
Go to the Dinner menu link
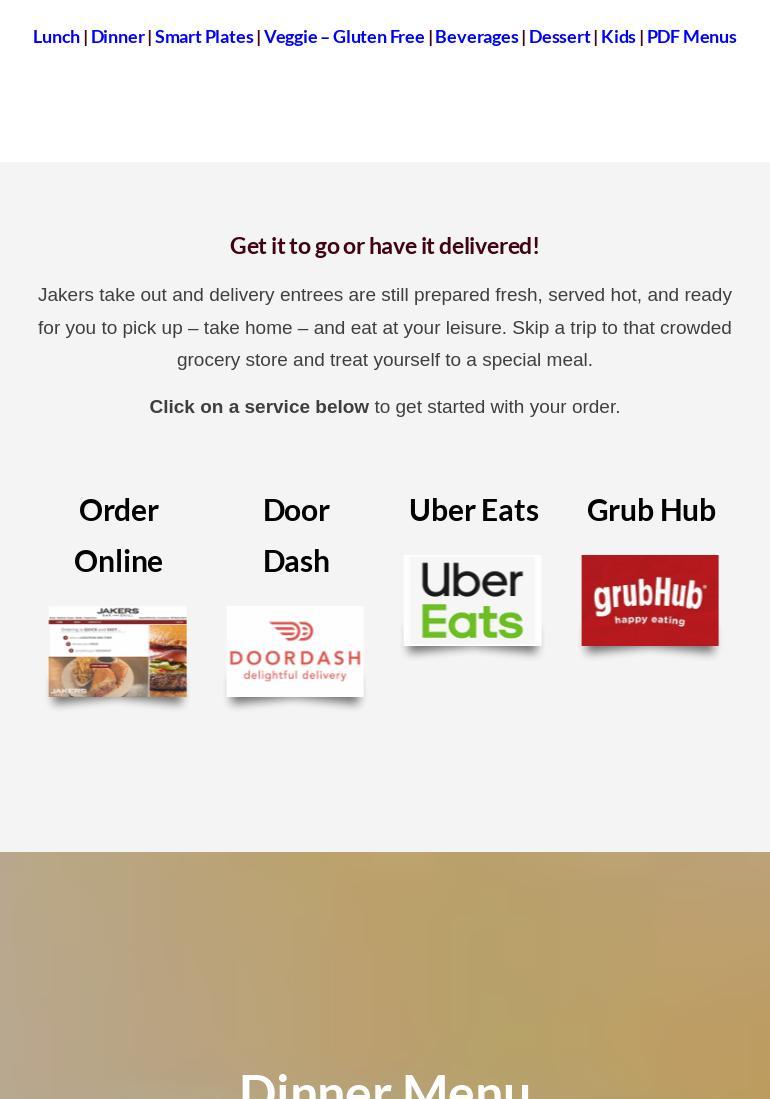117,37
